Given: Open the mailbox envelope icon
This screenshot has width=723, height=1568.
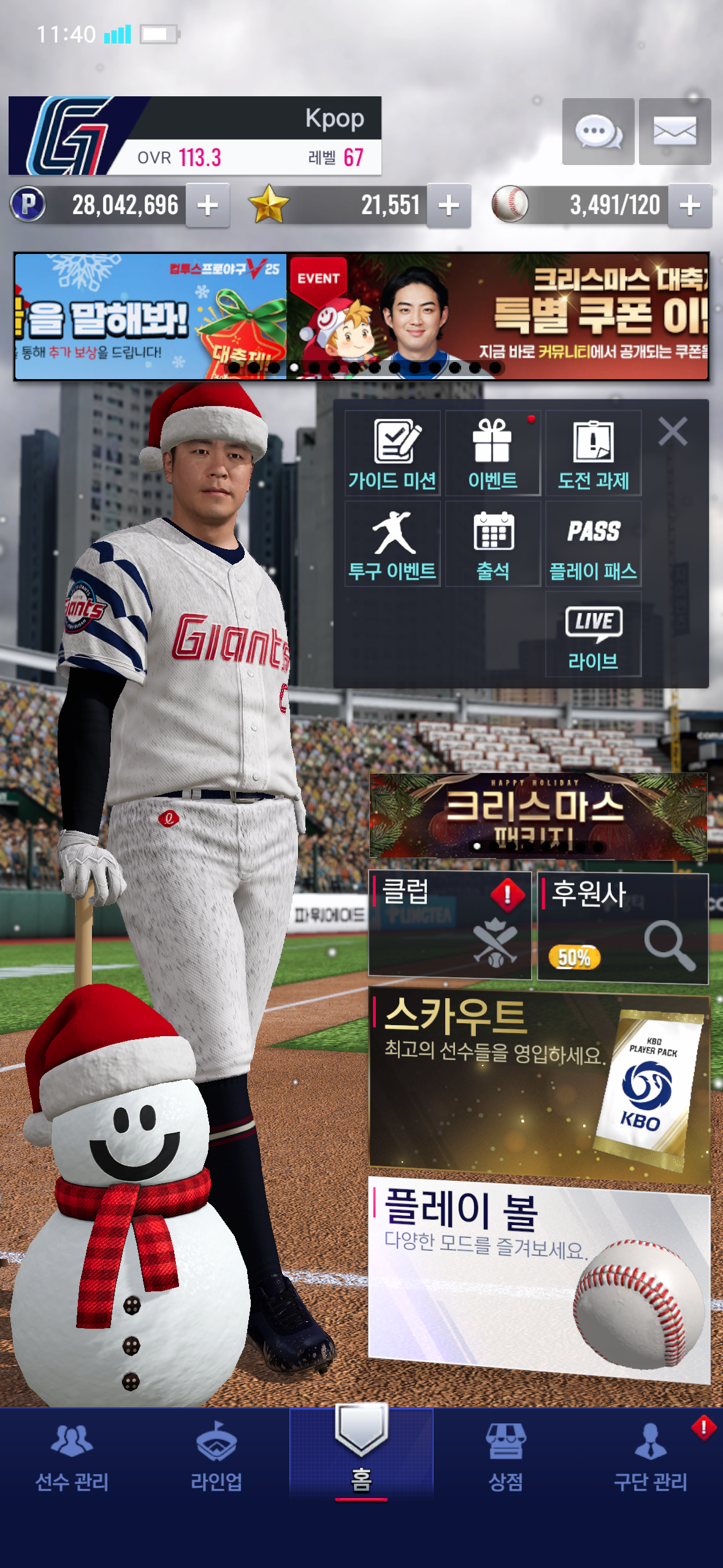Looking at the screenshot, I should point(675,131).
